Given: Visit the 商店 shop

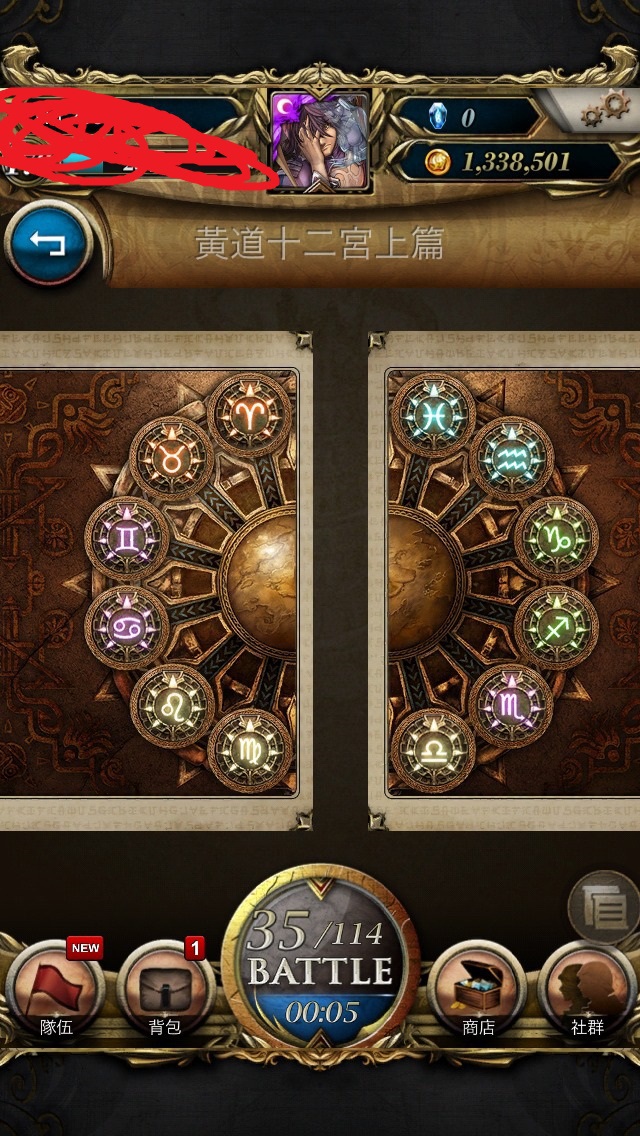Looking at the screenshot, I should [x=477, y=985].
